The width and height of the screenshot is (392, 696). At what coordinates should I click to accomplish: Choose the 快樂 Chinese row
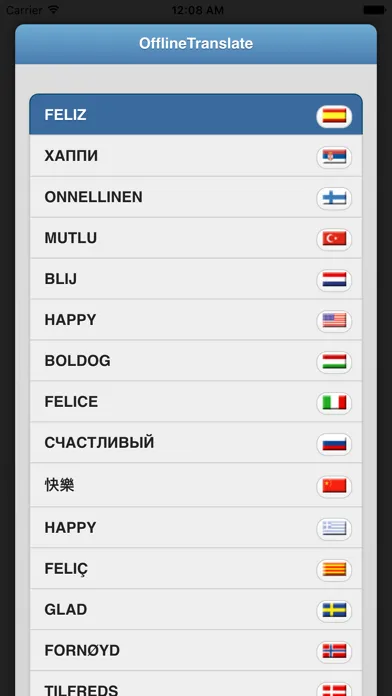pos(196,485)
